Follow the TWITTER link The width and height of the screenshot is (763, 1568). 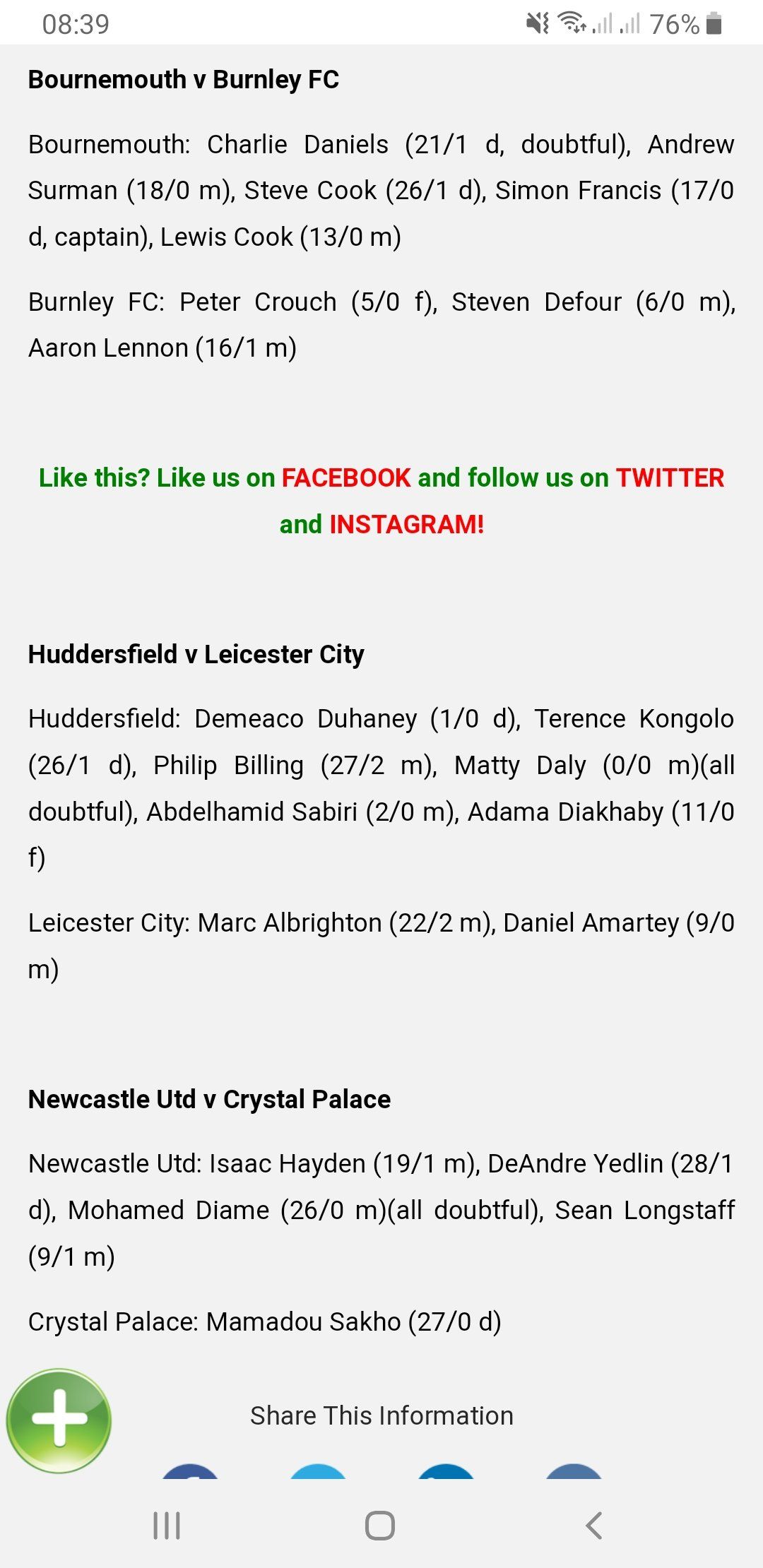pyautogui.click(x=670, y=478)
